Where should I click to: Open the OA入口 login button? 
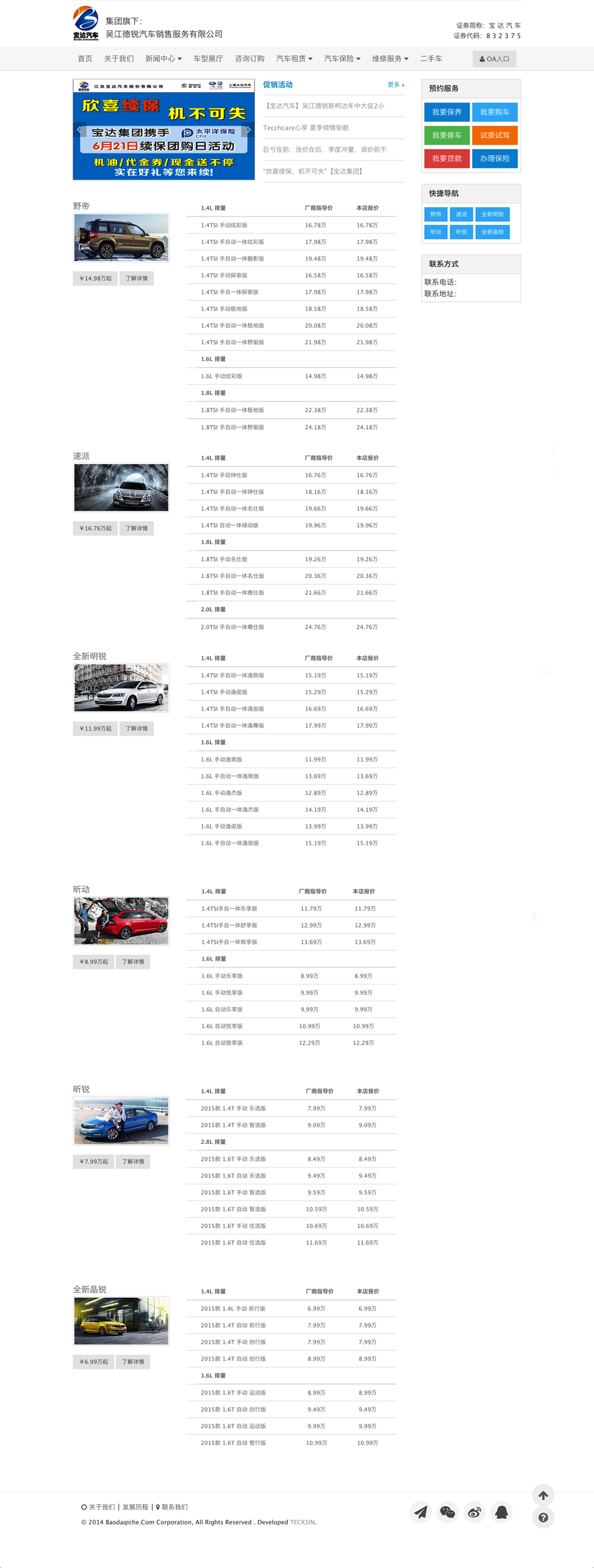(494, 59)
